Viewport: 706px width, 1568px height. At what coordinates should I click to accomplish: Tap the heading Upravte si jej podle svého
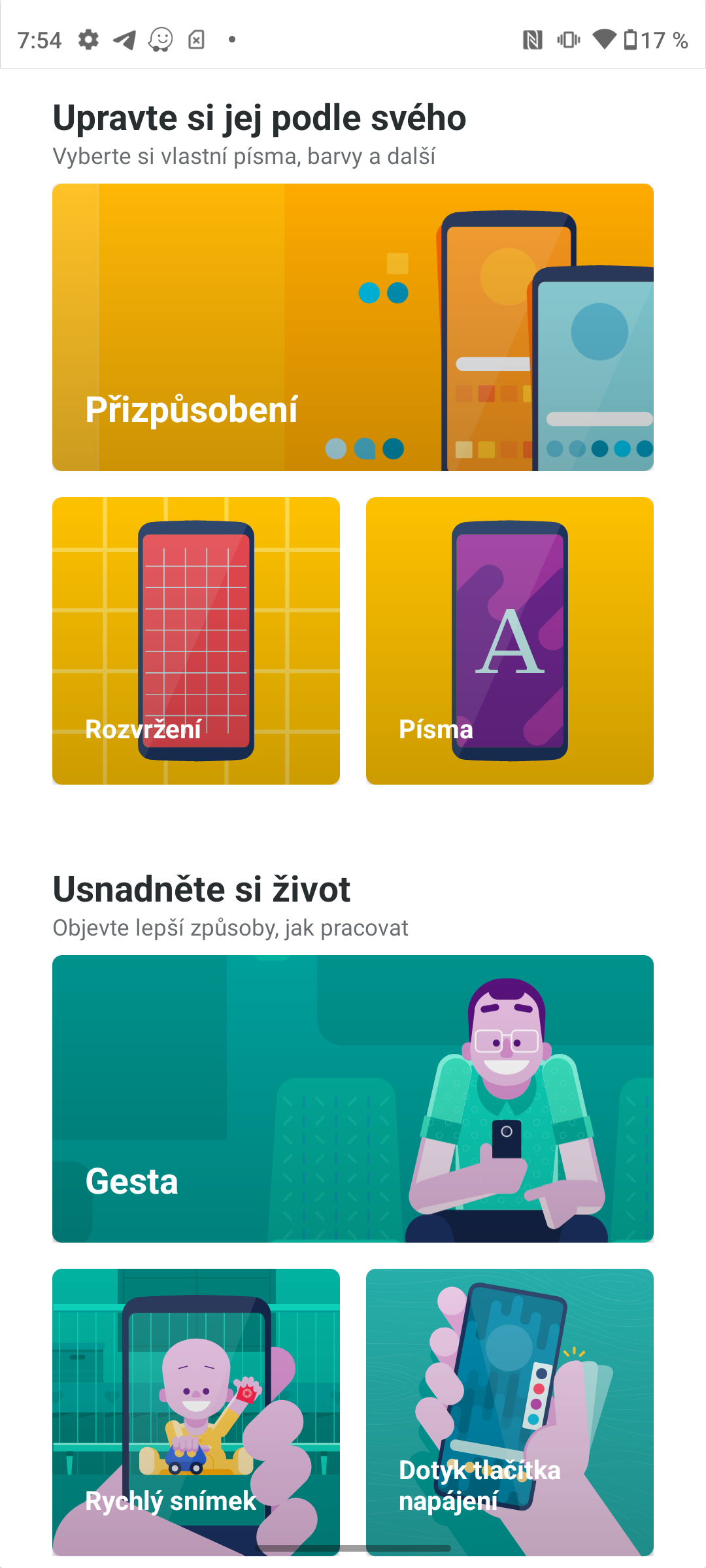pos(260,118)
